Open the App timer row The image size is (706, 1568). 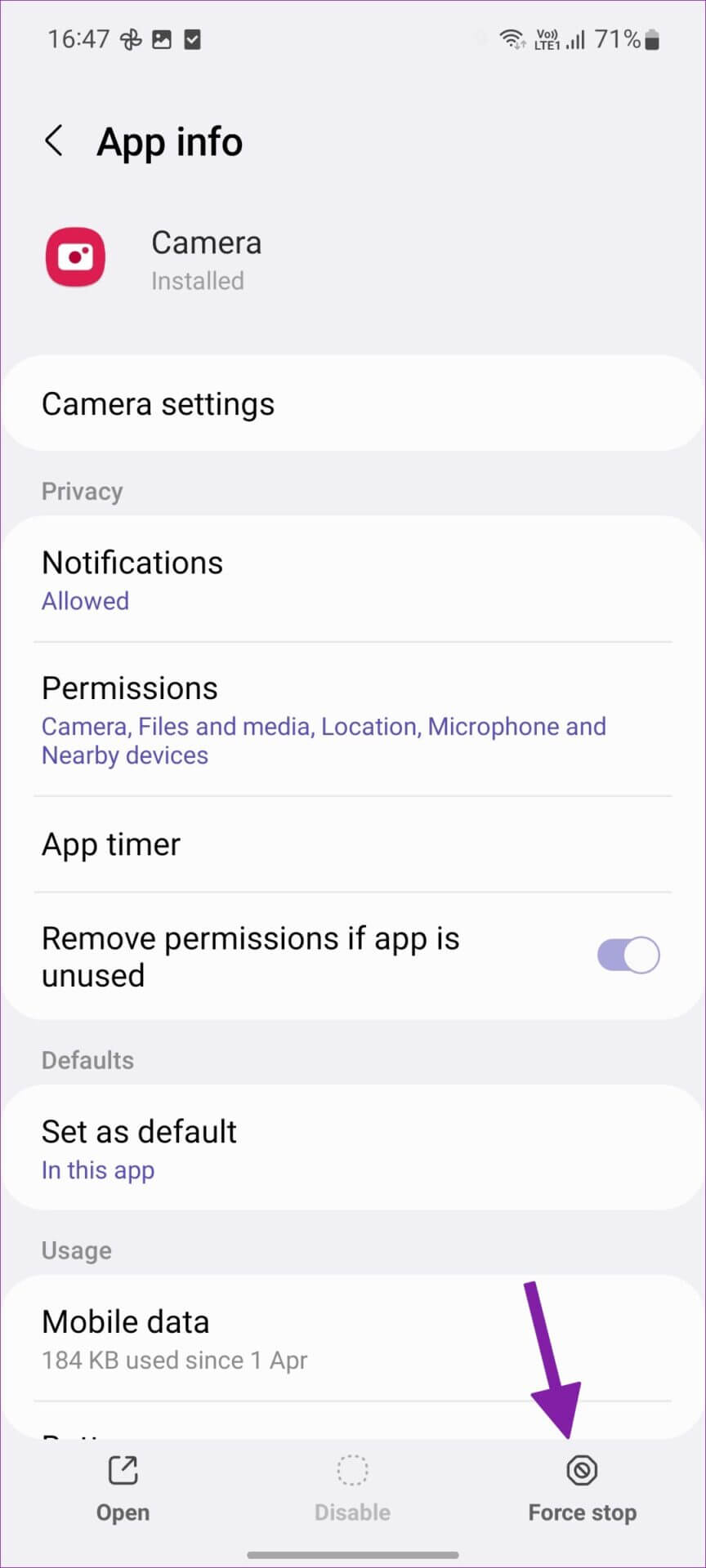351,844
